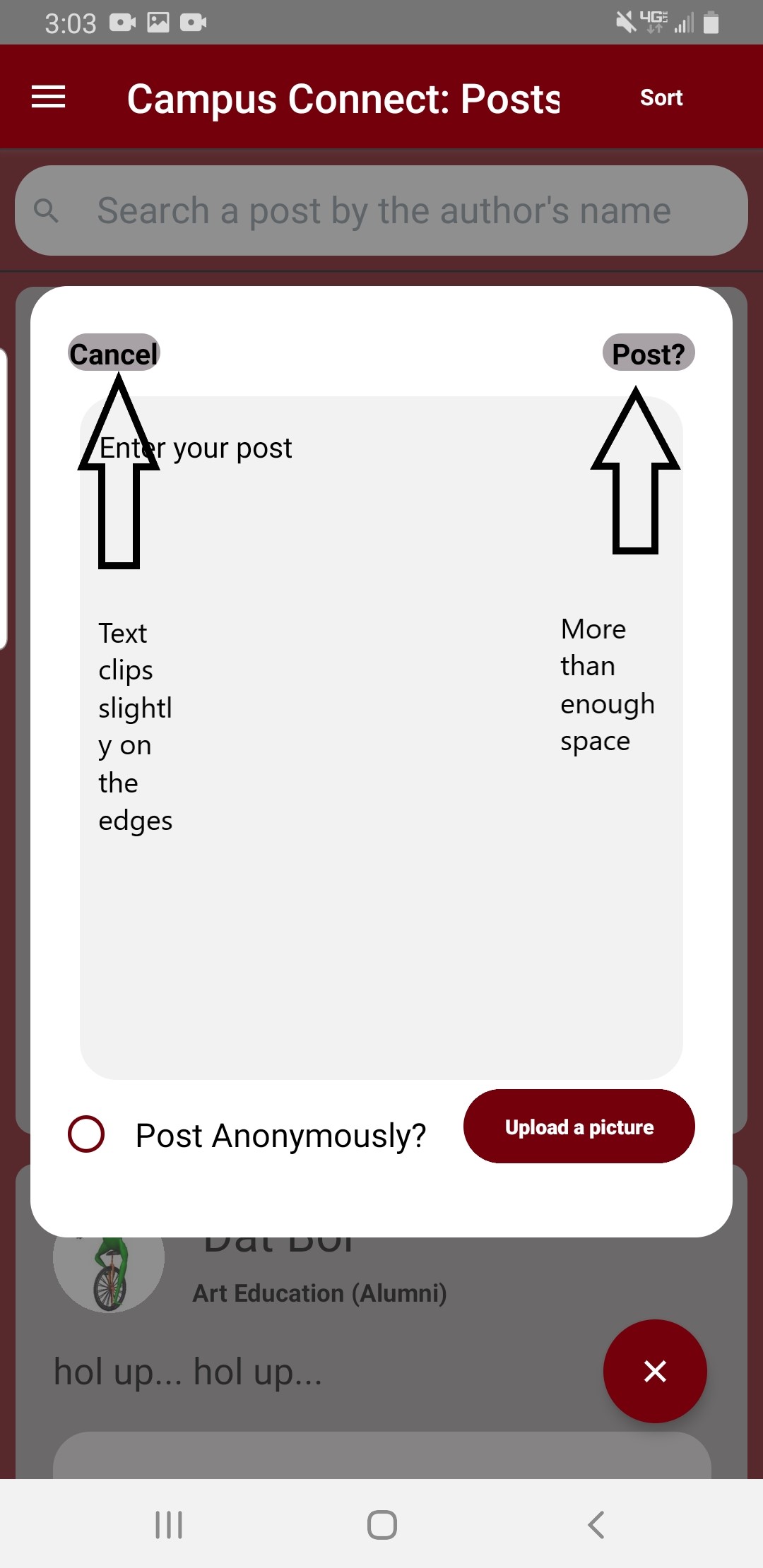The image size is (763, 1568).
Task: Tap the back button in navigation bar
Action: click(597, 1524)
